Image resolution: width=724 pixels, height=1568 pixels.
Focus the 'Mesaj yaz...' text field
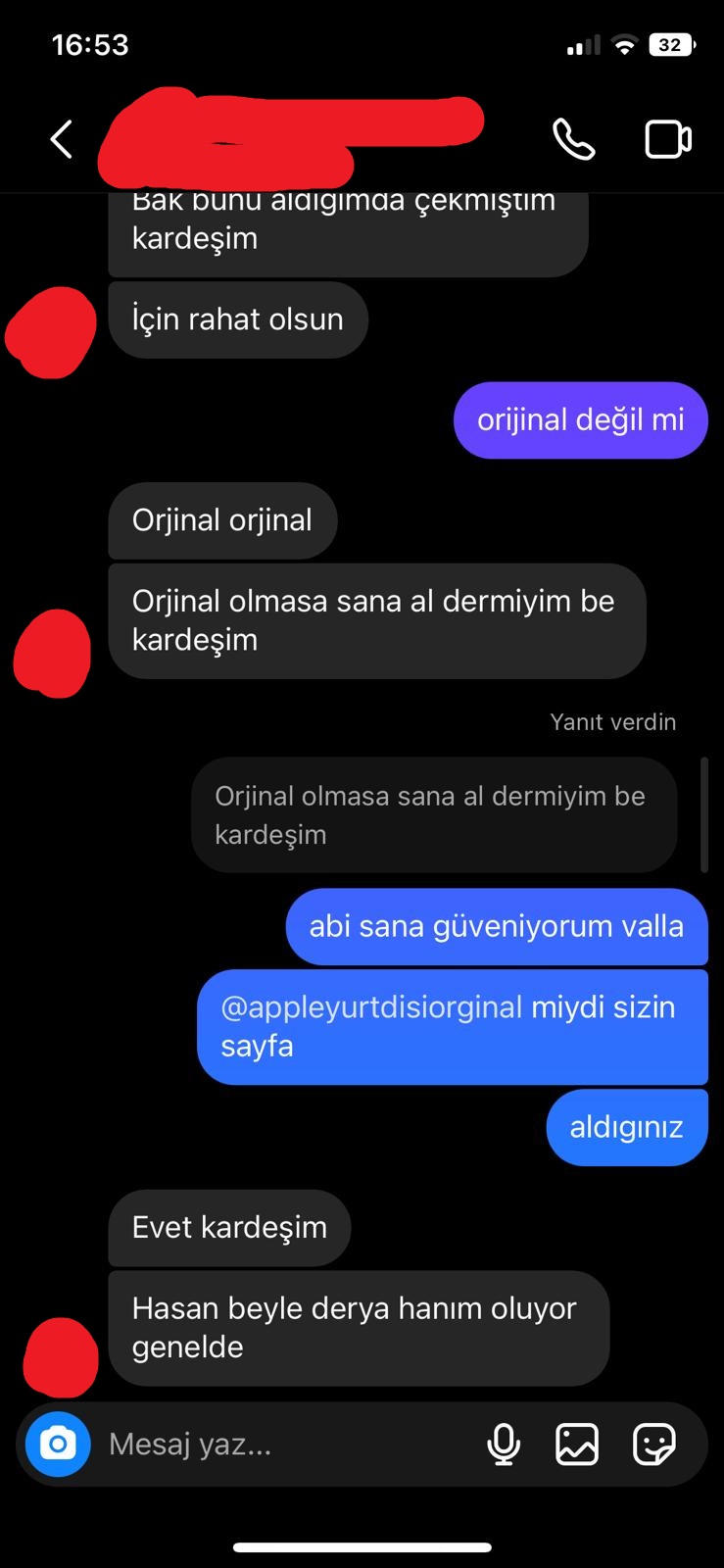pos(284,1444)
